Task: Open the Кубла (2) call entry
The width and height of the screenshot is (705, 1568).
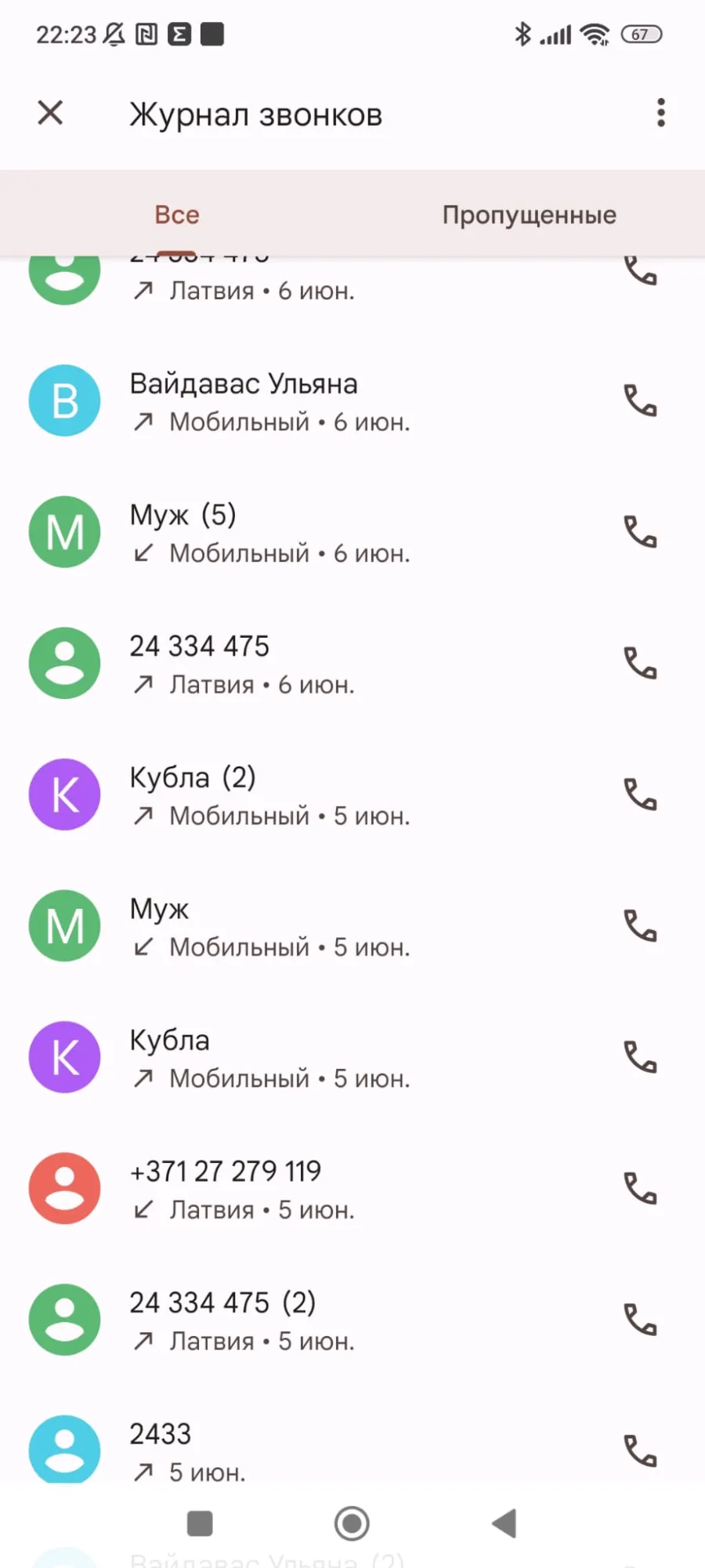Action: click(352, 795)
